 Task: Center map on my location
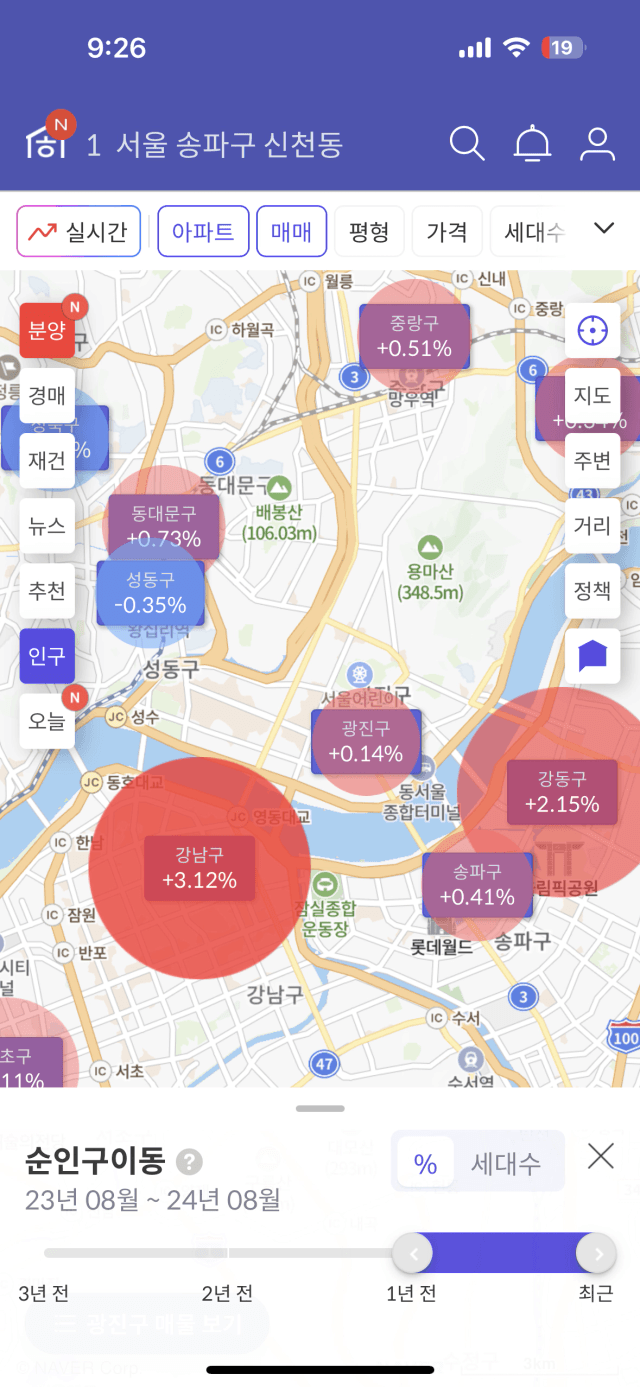tap(593, 330)
